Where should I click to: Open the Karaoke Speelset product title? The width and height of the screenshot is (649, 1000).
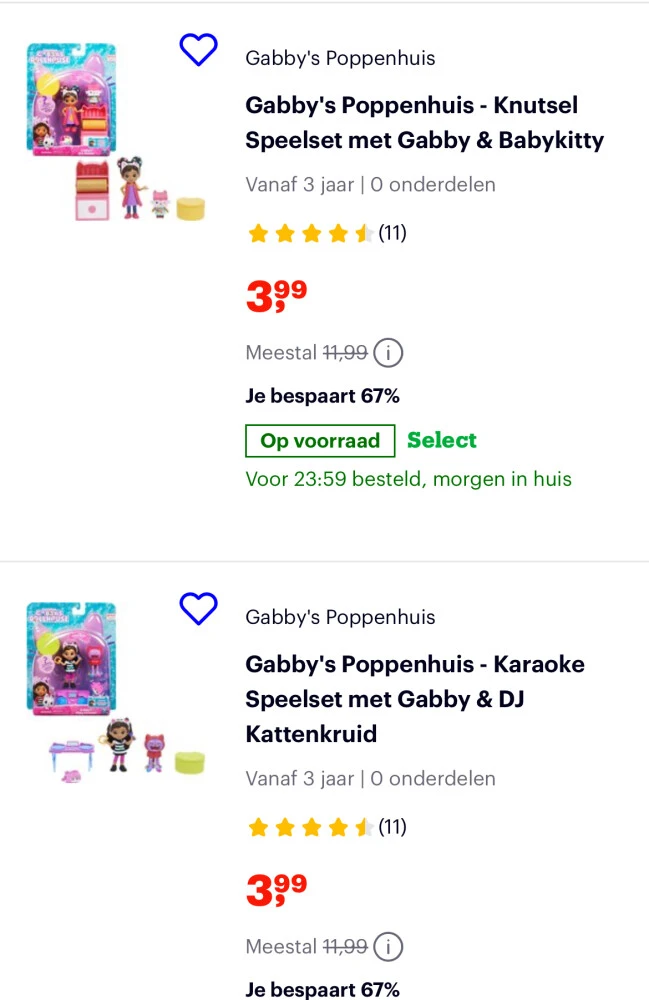tap(414, 699)
